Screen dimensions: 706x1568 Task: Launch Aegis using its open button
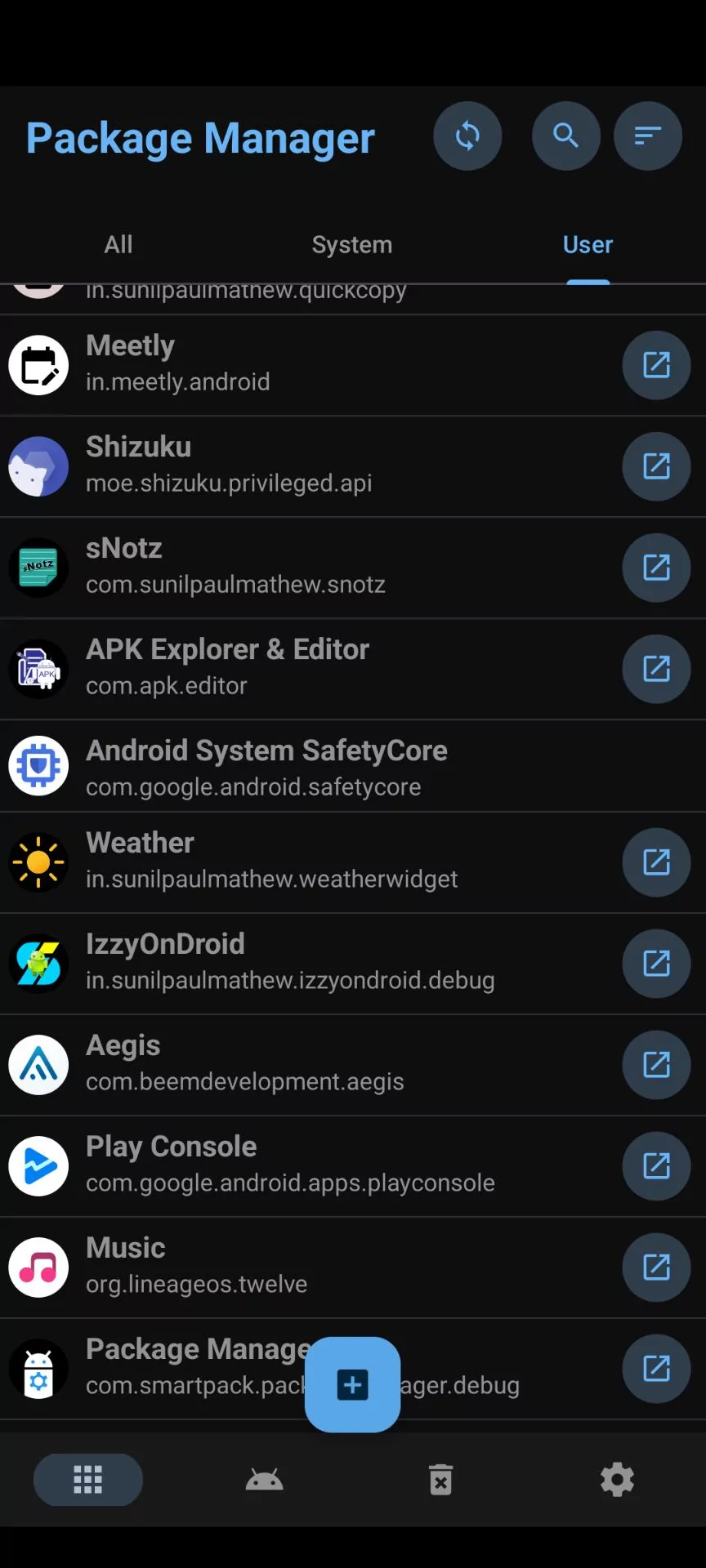pyautogui.click(x=656, y=1064)
